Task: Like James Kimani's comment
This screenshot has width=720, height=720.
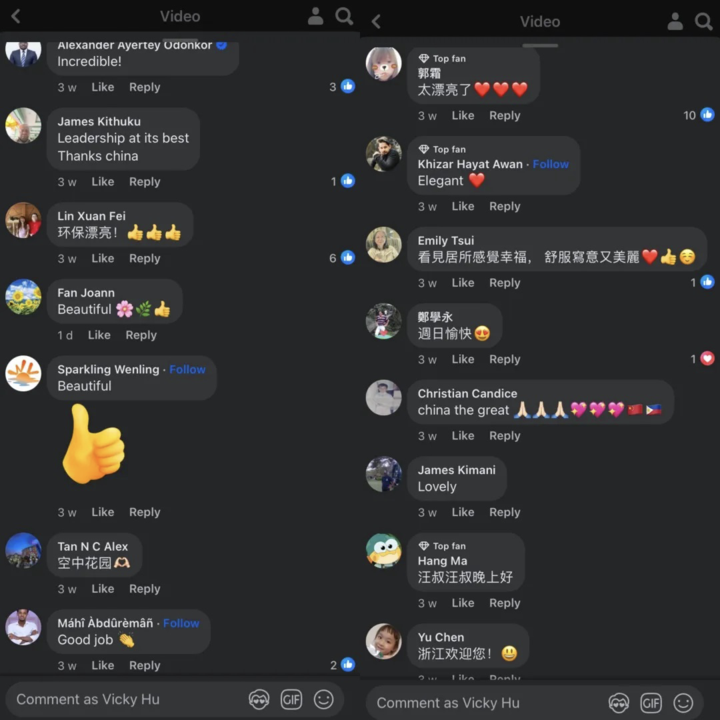Action: coord(462,512)
